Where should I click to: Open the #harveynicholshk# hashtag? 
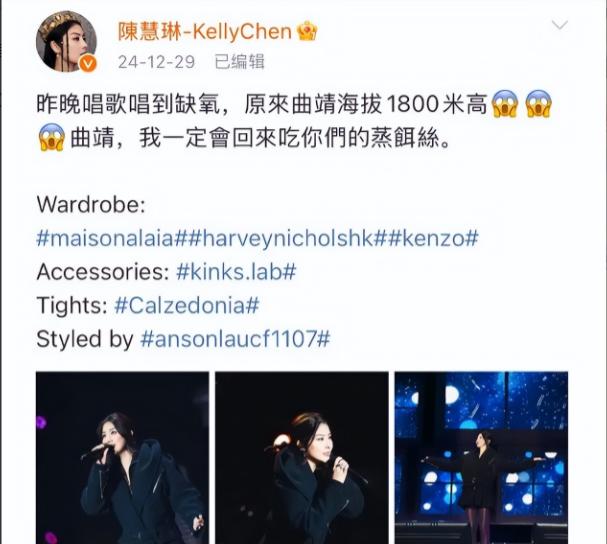[285, 239]
